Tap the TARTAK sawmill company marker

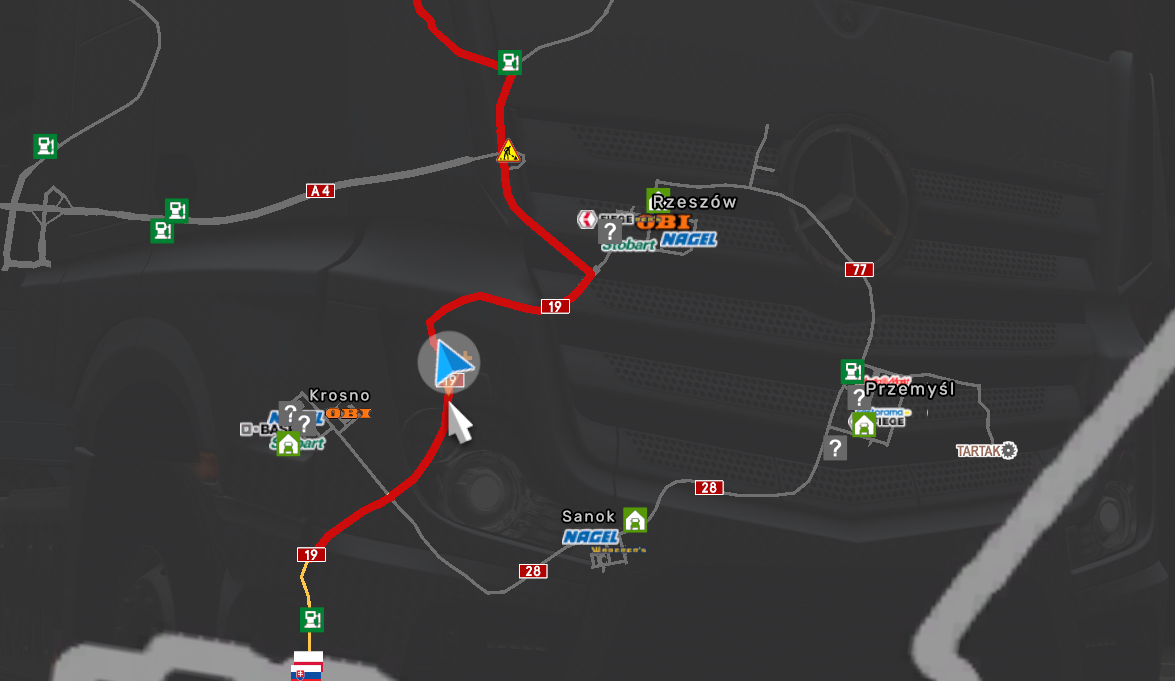(986, 451)
